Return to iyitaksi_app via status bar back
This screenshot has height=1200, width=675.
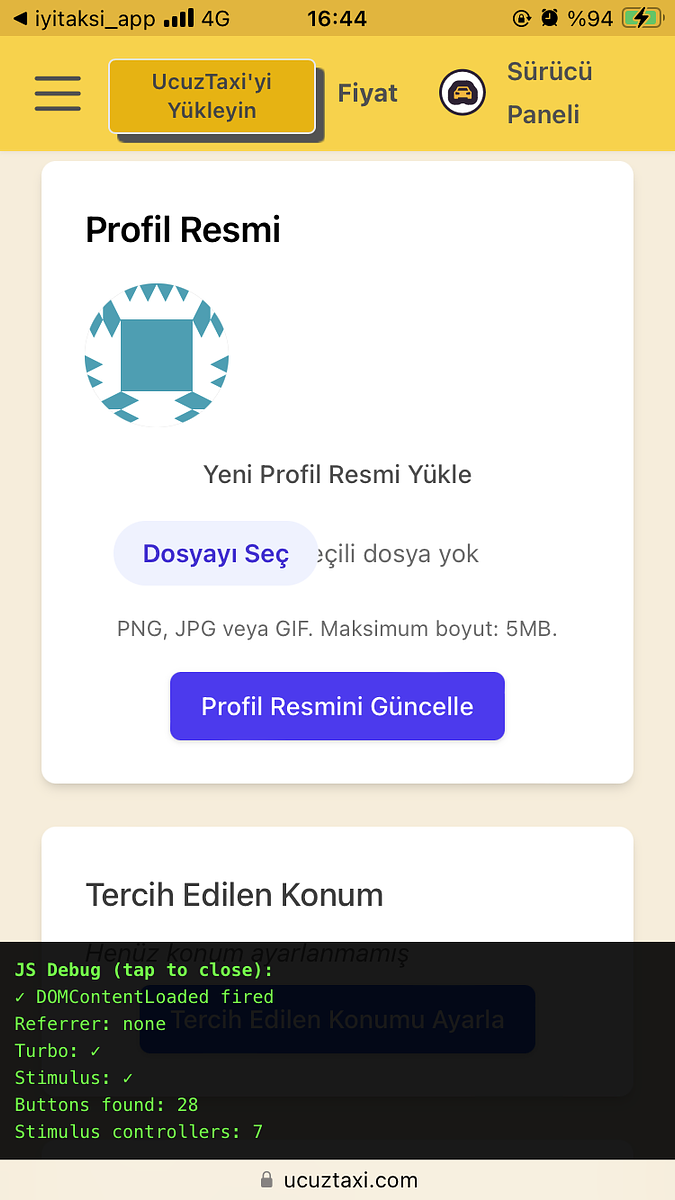(x=75, y=18)
